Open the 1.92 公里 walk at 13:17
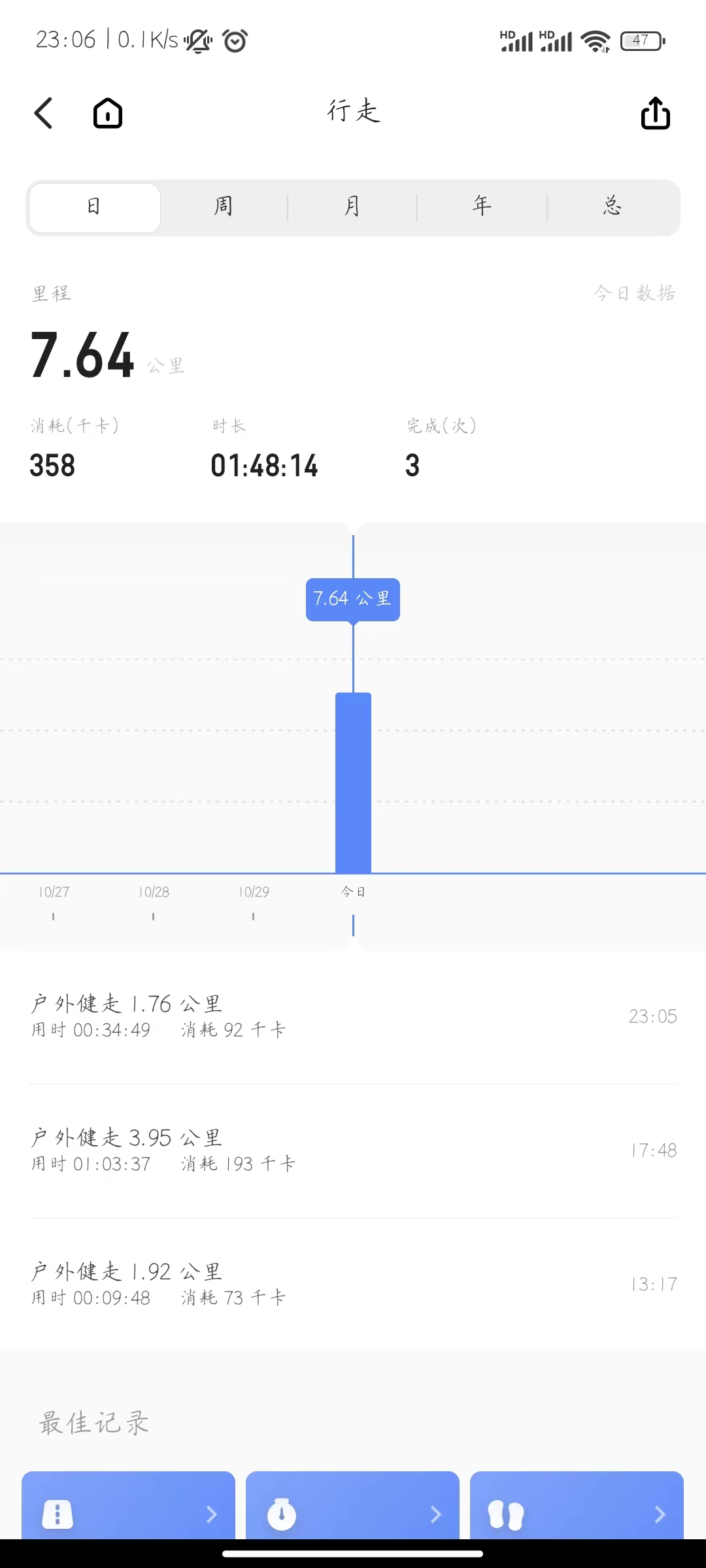The image size is (706, 1568). point(353,1284)
